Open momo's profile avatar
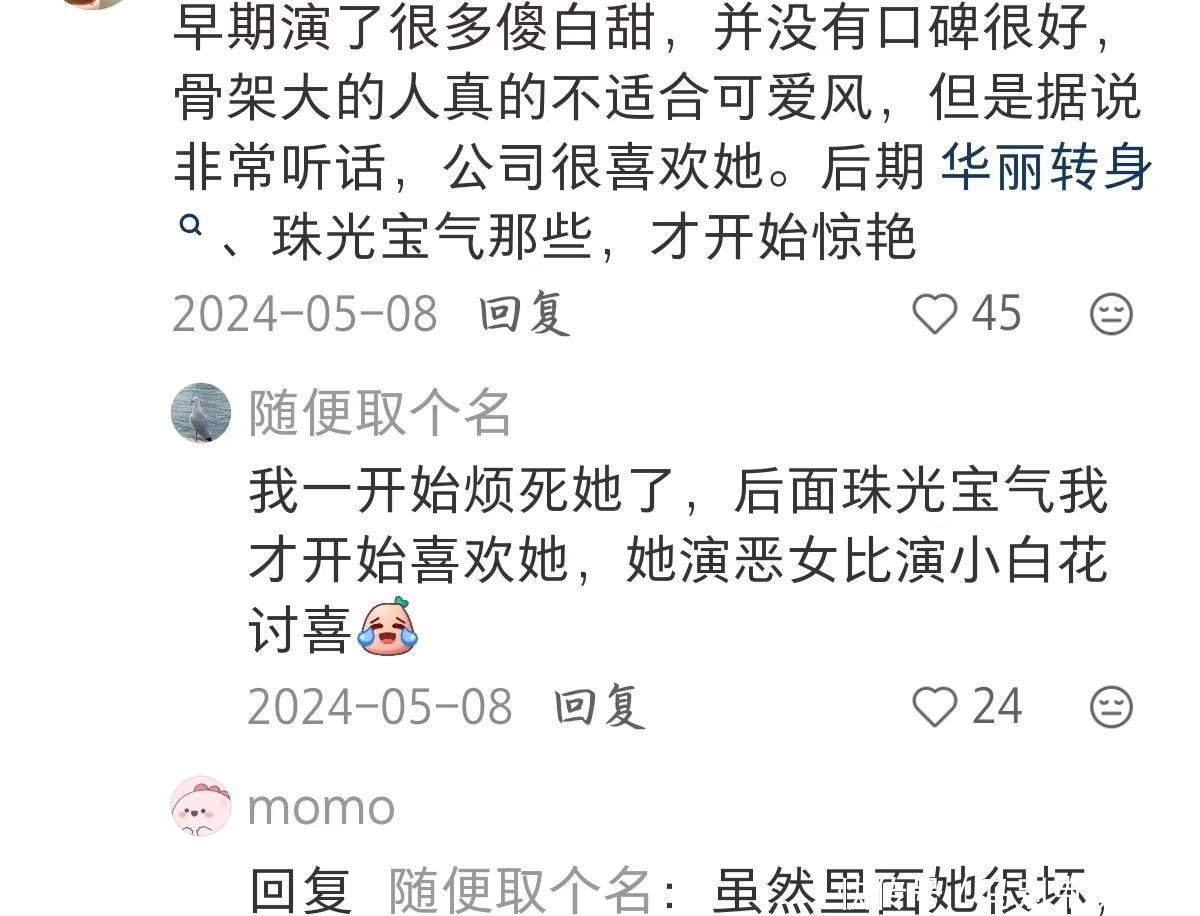 [x=201, y=806]
